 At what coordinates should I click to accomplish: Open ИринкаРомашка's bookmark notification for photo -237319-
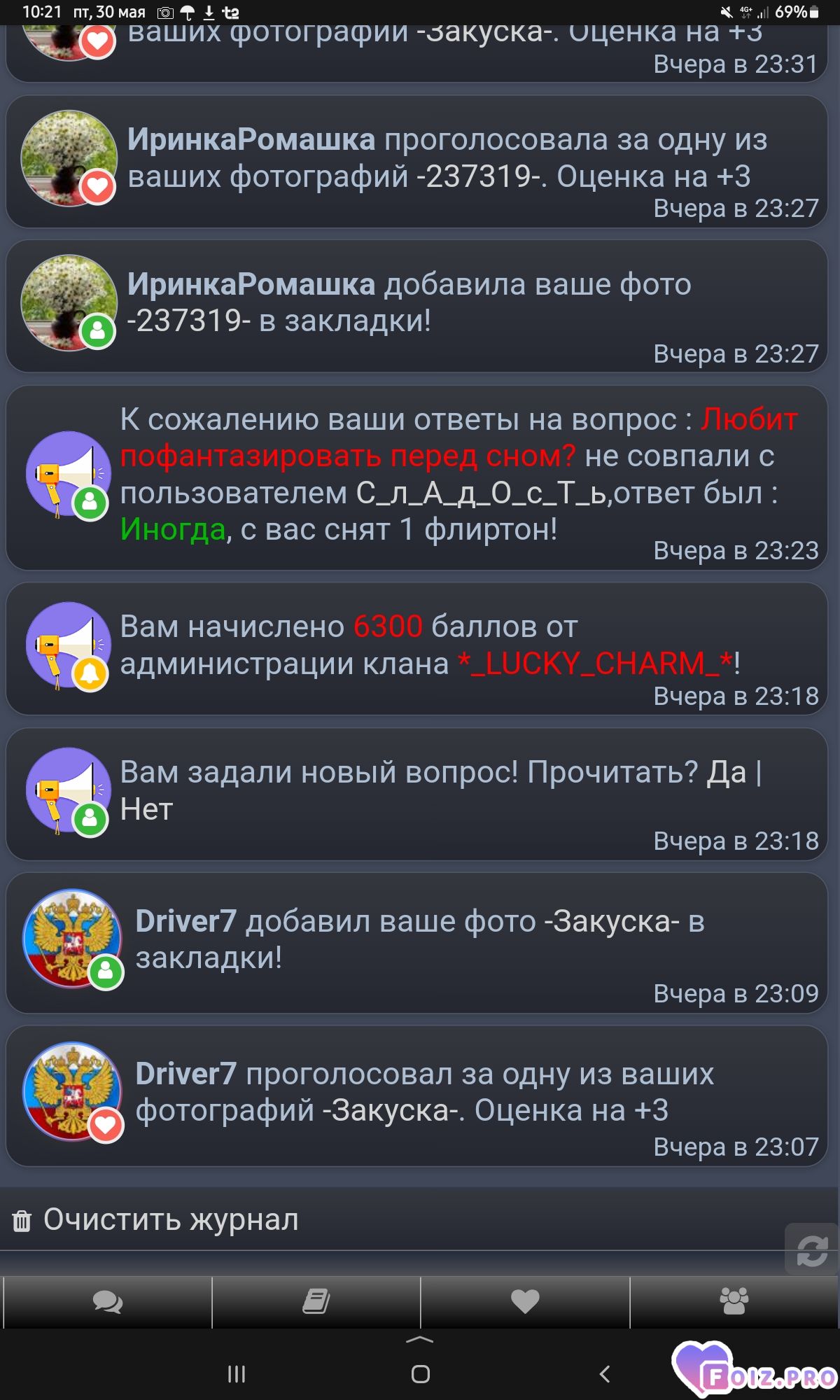[x=416, y=306]
